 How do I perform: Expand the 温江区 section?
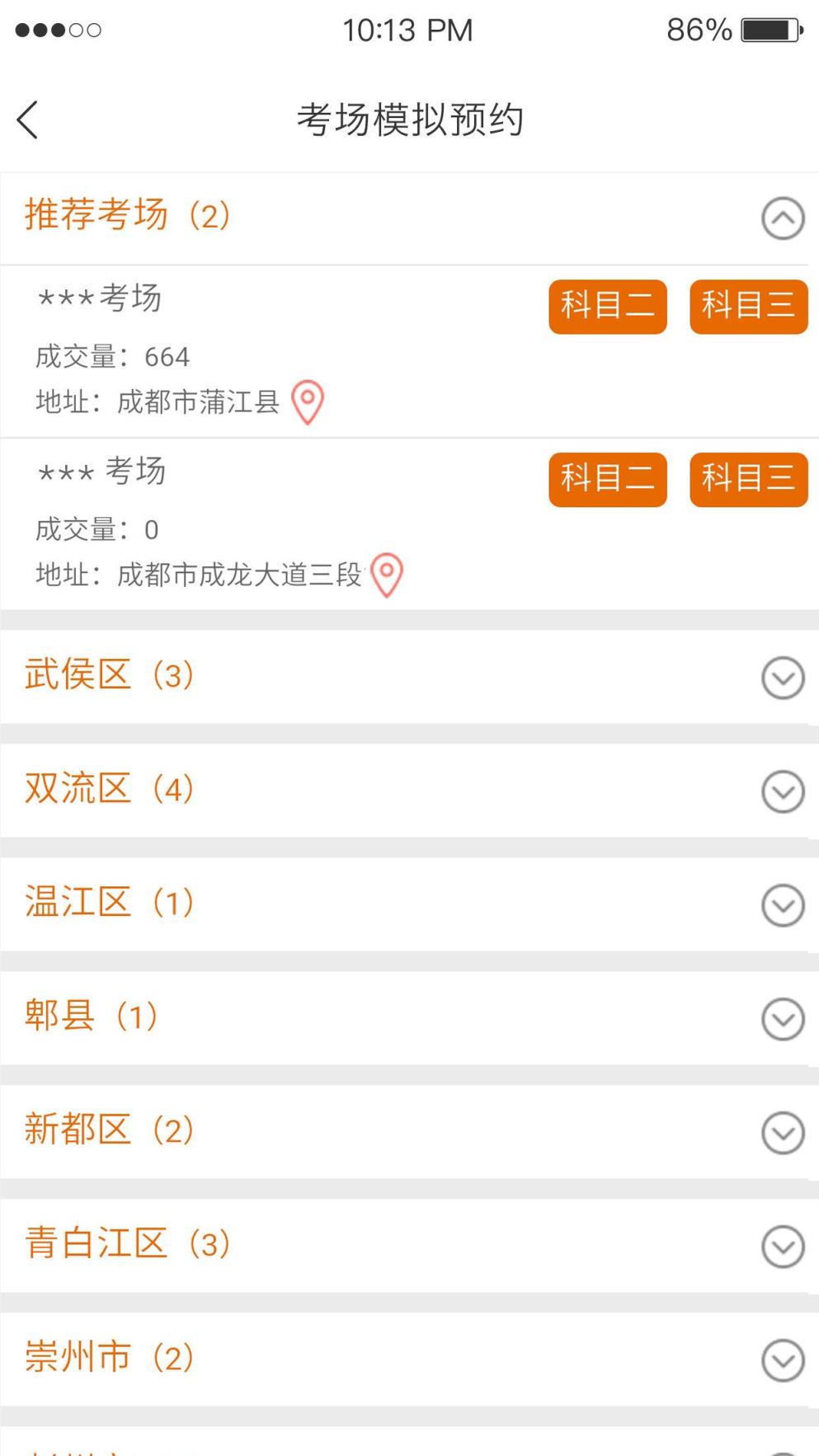tap(782, 905)
